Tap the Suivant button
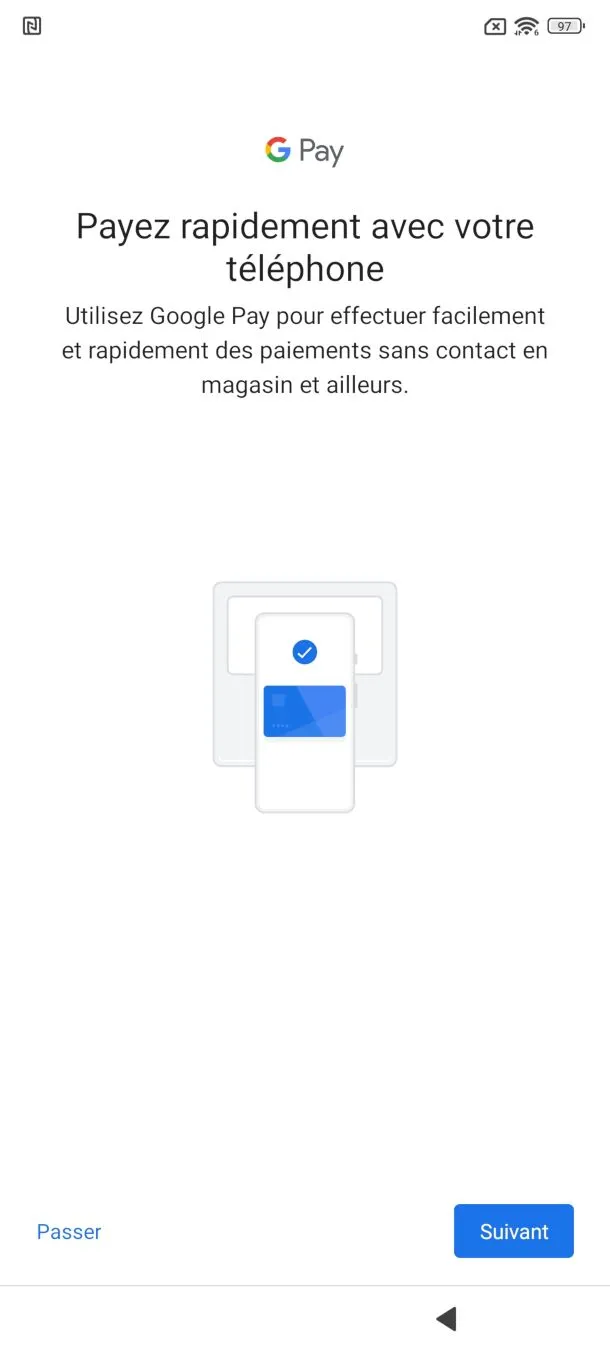The height and width of the screenshot is (1356, 610). point(513,1231)
